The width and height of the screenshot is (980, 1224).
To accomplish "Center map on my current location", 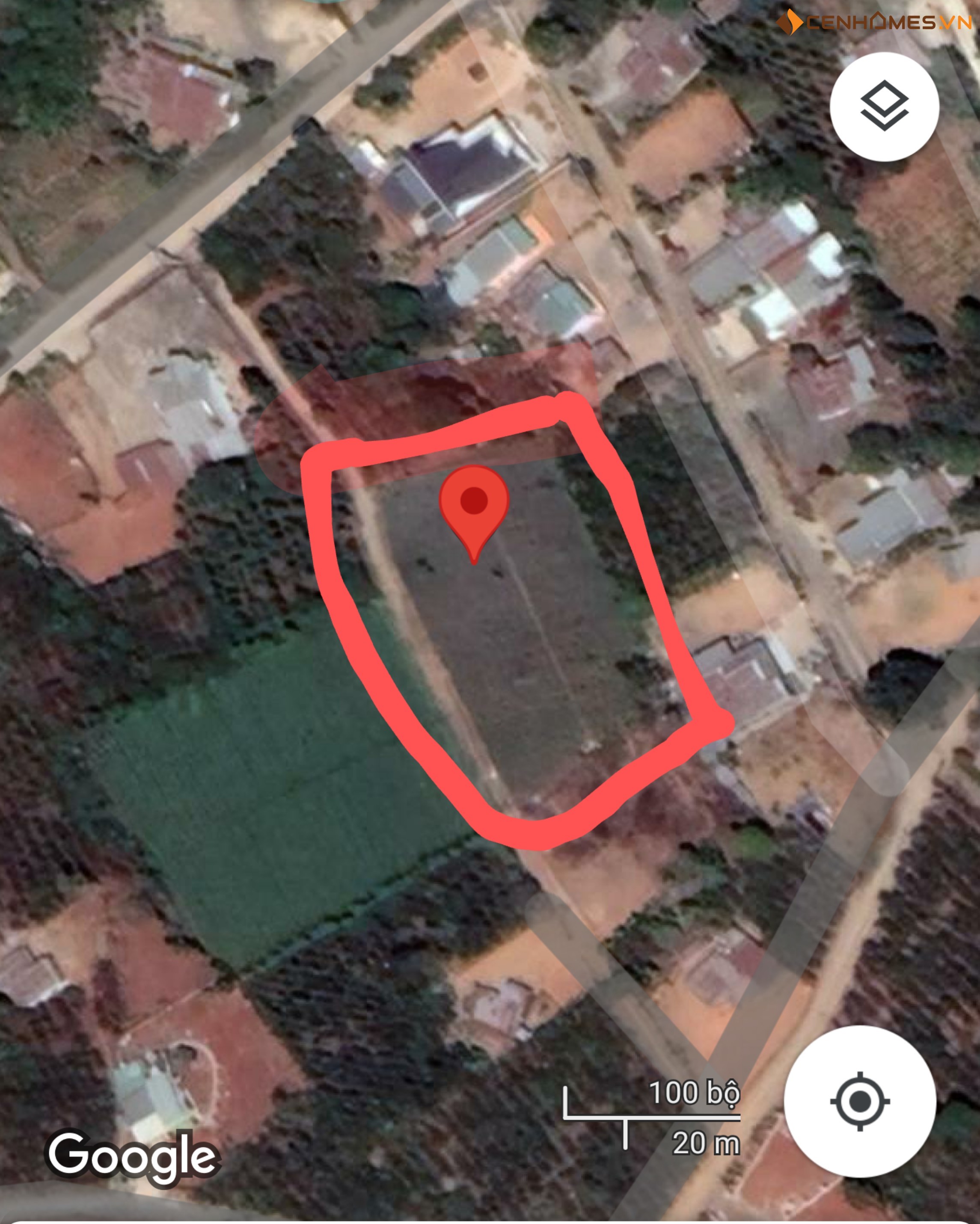I will [859, 1101].
